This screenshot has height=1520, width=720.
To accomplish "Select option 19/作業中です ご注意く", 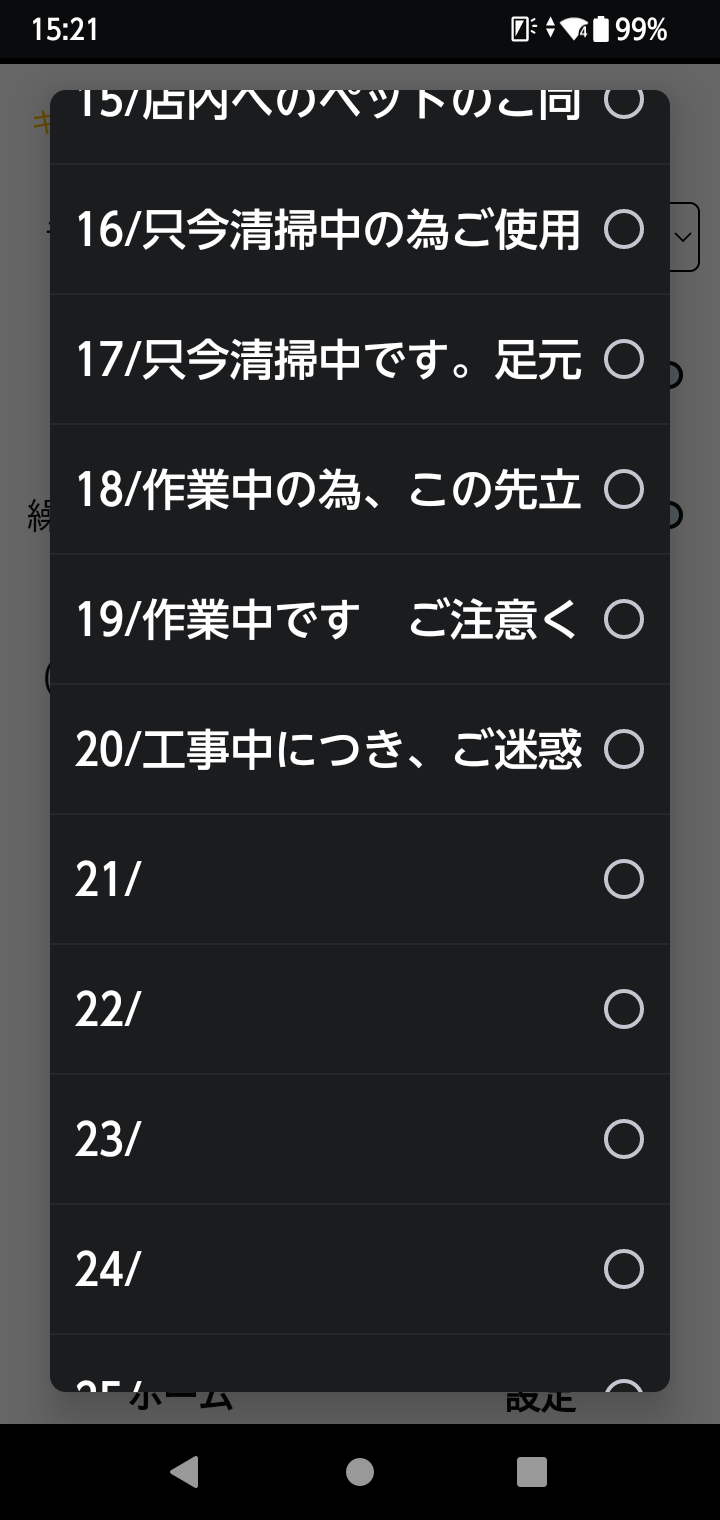I will [360, 619].
